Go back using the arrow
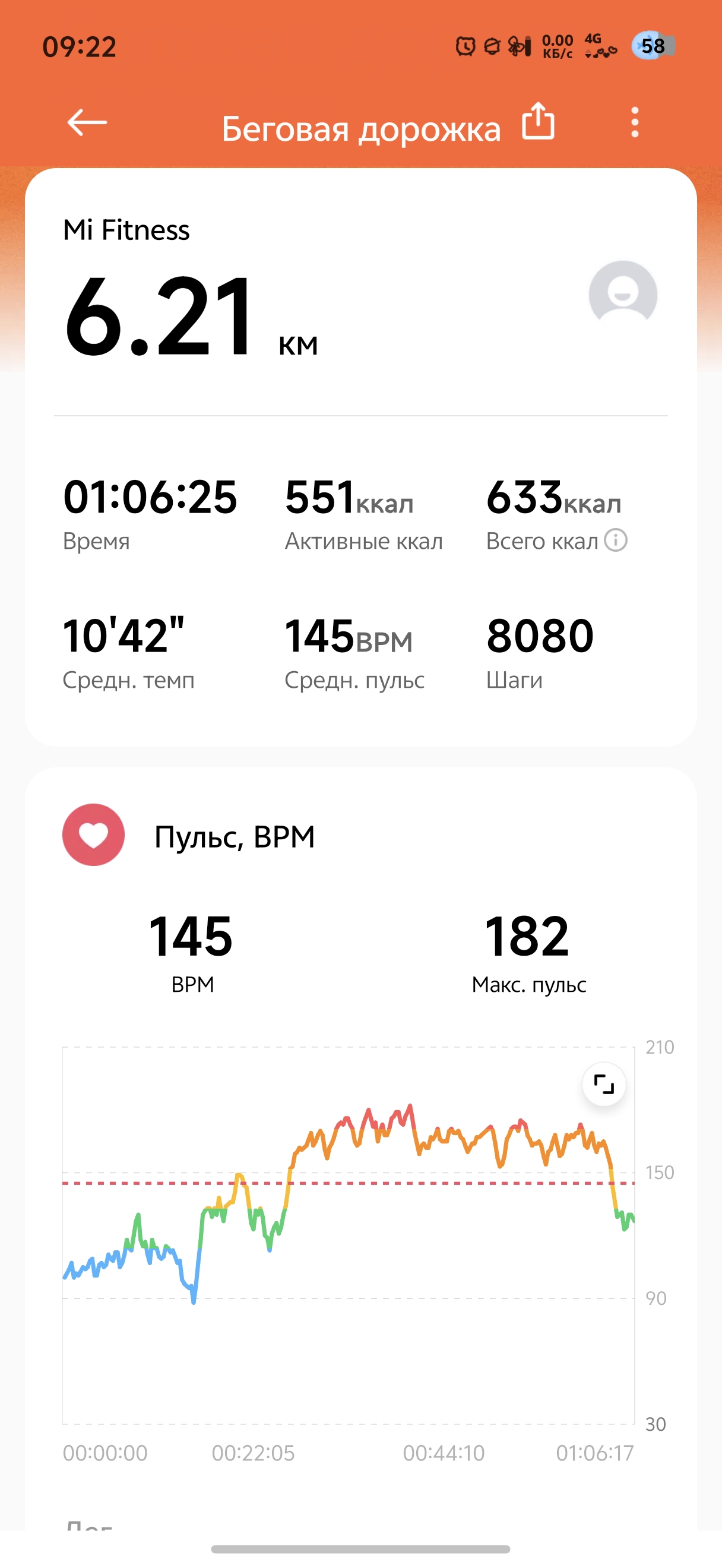The image size is (722, 1568). pyautogui.click(x=87, y=122)
